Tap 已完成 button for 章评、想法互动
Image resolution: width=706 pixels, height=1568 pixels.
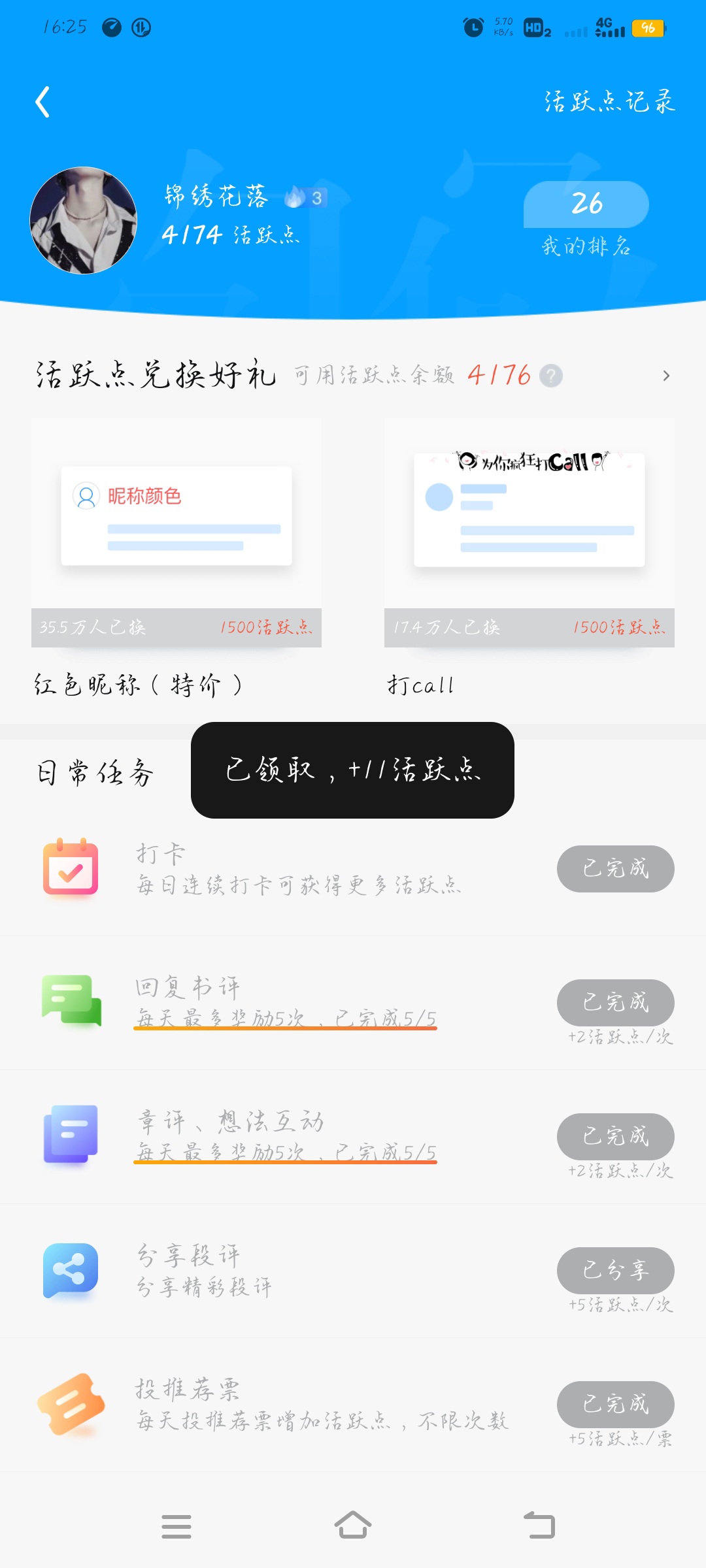616,1137
